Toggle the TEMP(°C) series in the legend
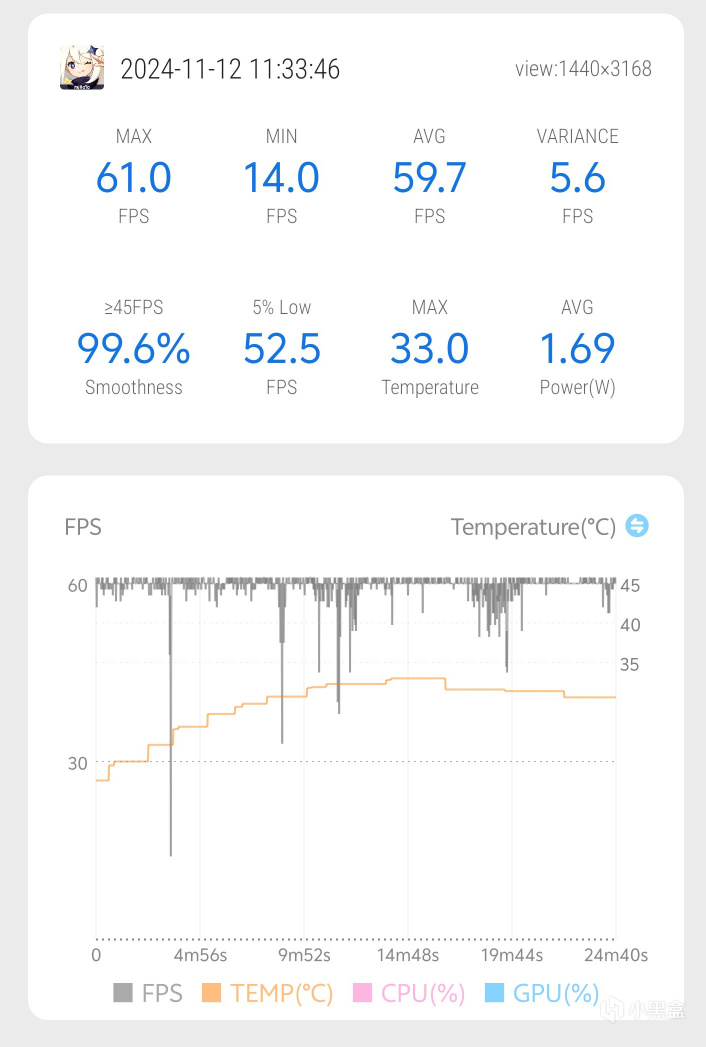This screenshot has height=1047, width=706. tap(268, 993)
